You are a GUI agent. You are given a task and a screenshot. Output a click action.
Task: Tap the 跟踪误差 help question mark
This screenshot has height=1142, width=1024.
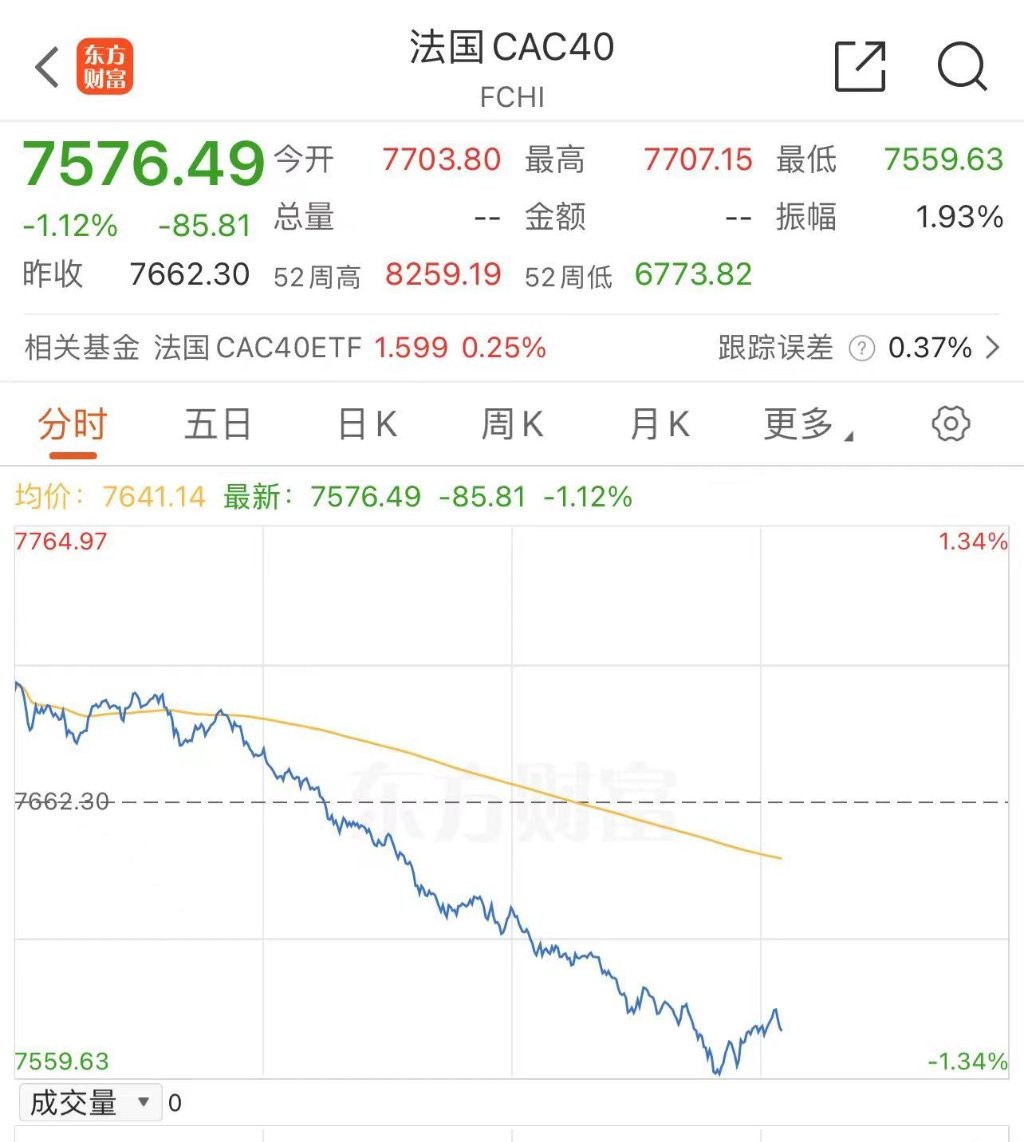tap(861, 348)
